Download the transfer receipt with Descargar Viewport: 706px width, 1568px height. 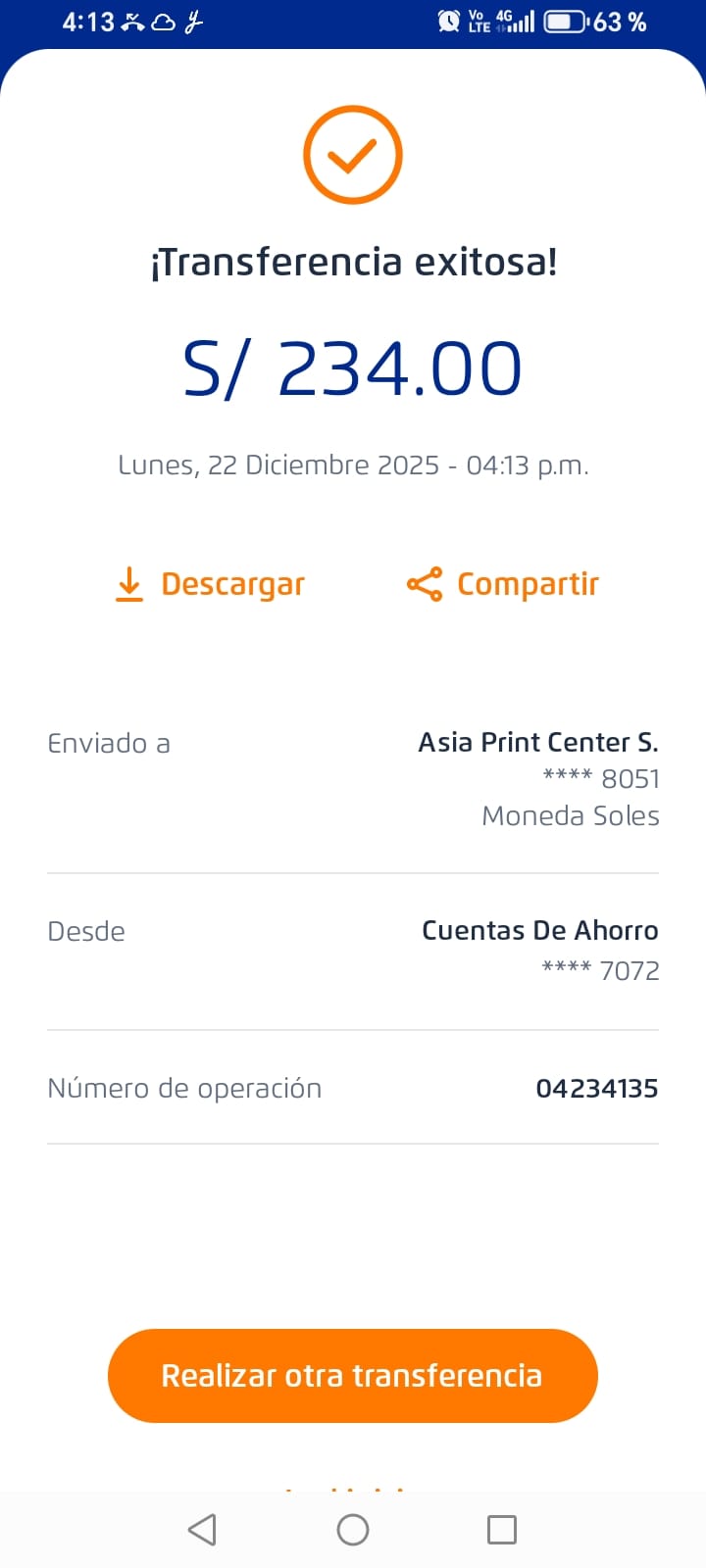(x=210, y=584)
